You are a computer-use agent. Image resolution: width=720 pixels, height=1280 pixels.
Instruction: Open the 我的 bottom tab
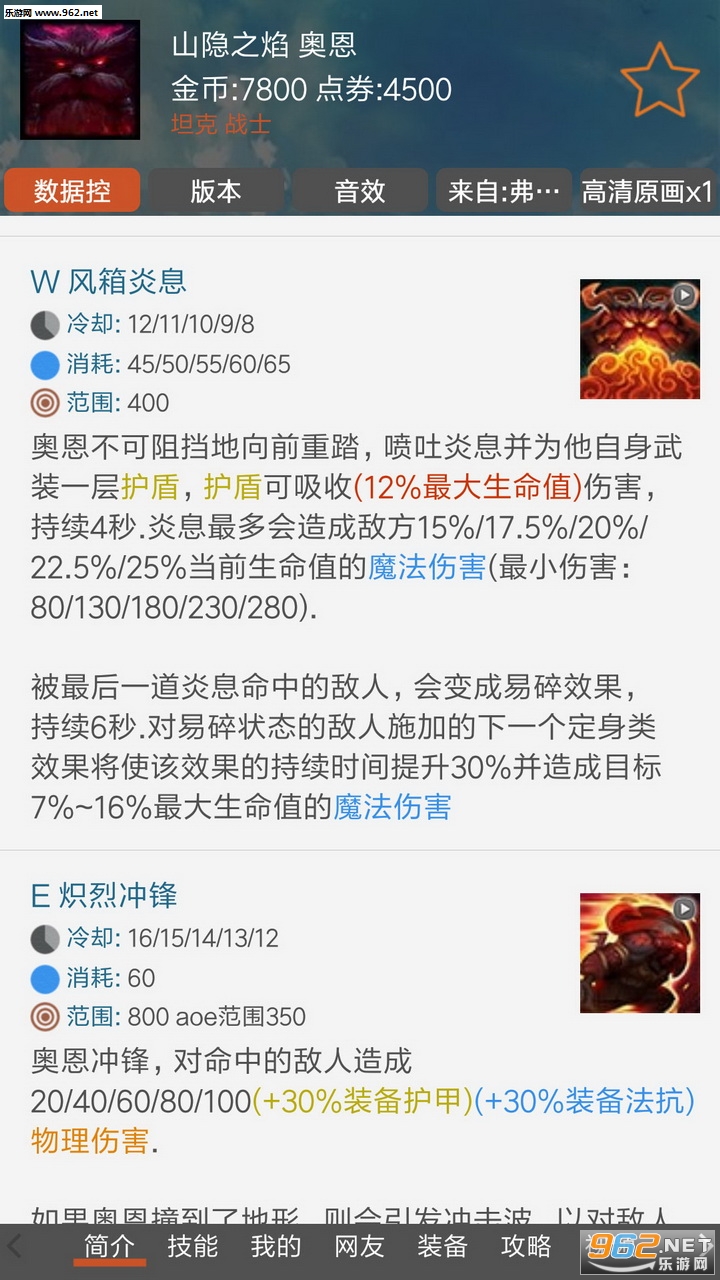coord(276,1246)
